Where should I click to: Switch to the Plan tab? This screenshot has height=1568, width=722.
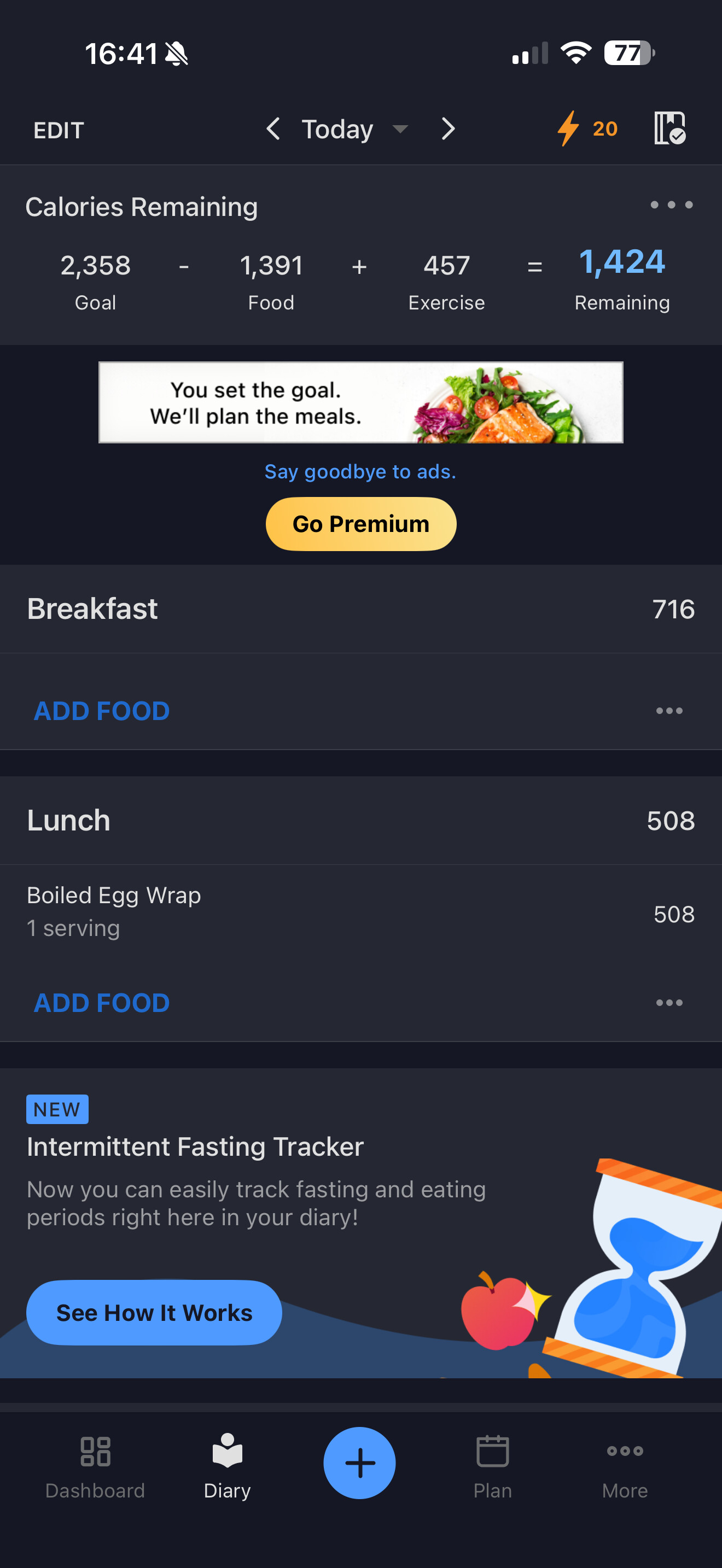(x=492, y=1465)
